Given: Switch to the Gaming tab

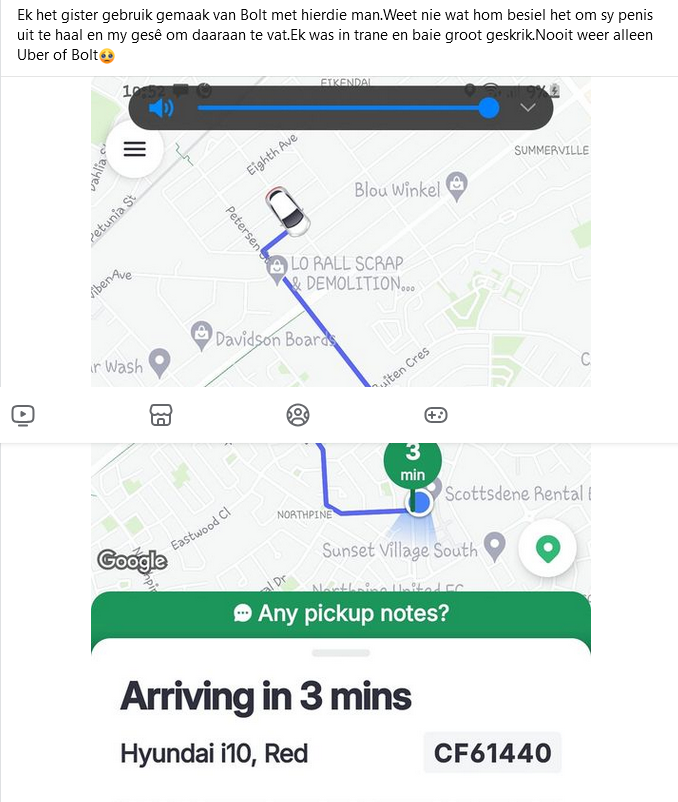Looking at the screenshot, I should click(x=435, y=415).
